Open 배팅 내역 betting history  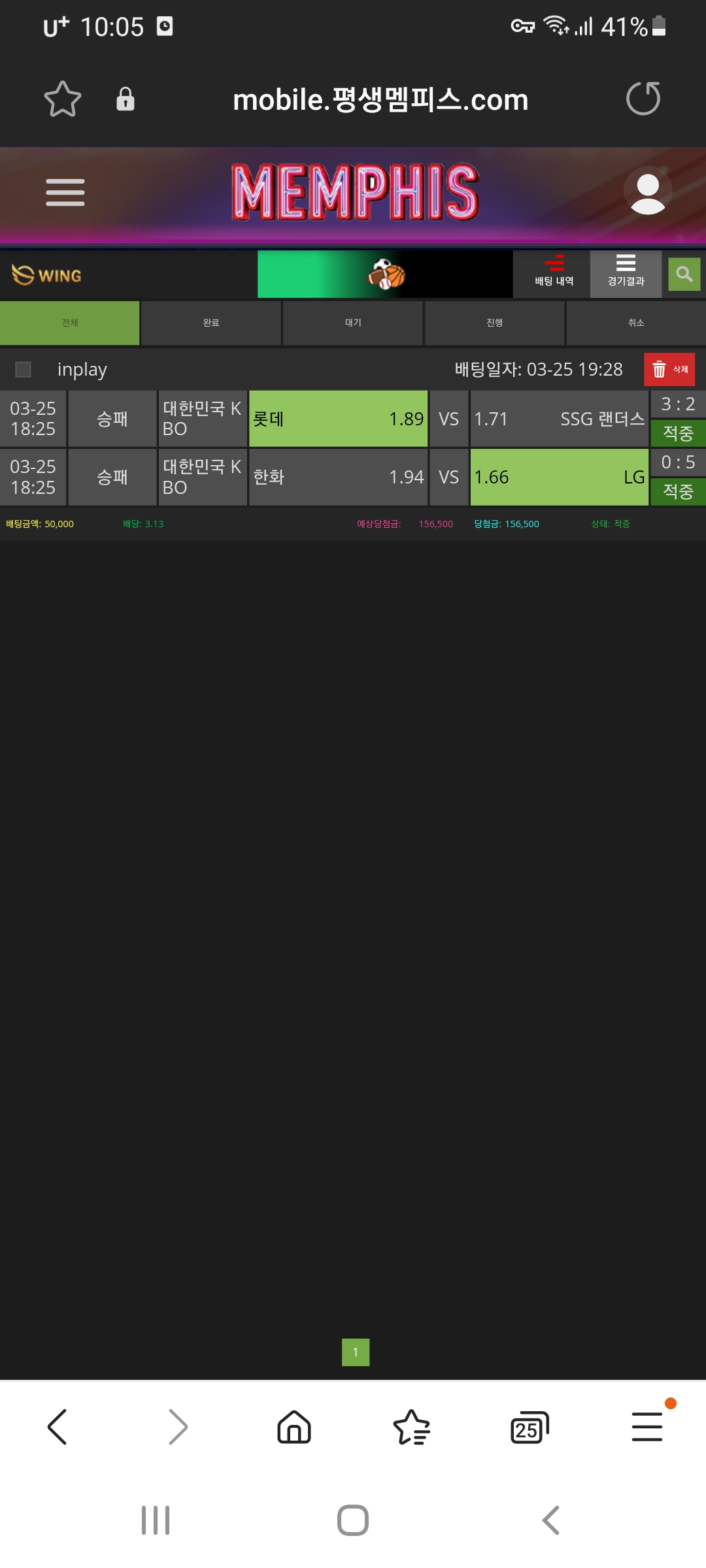[x=554, y=273]
